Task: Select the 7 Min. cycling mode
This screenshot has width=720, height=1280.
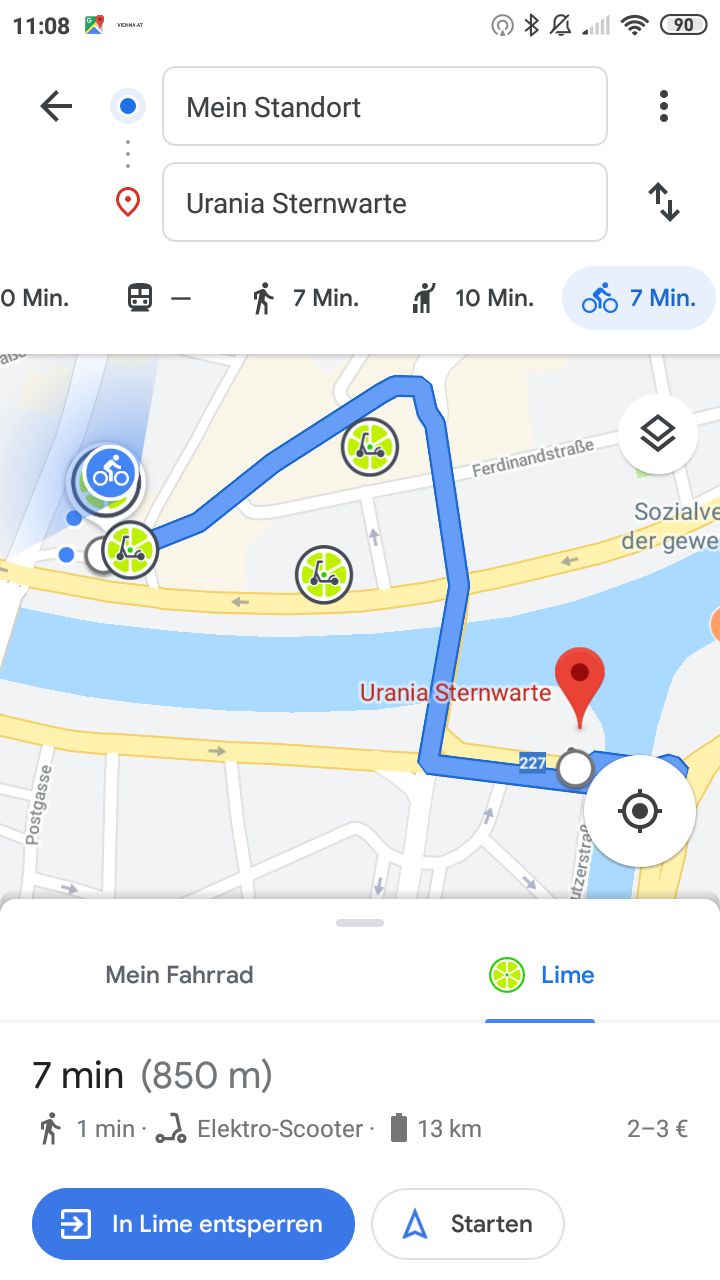Action: tap(639, 298)
